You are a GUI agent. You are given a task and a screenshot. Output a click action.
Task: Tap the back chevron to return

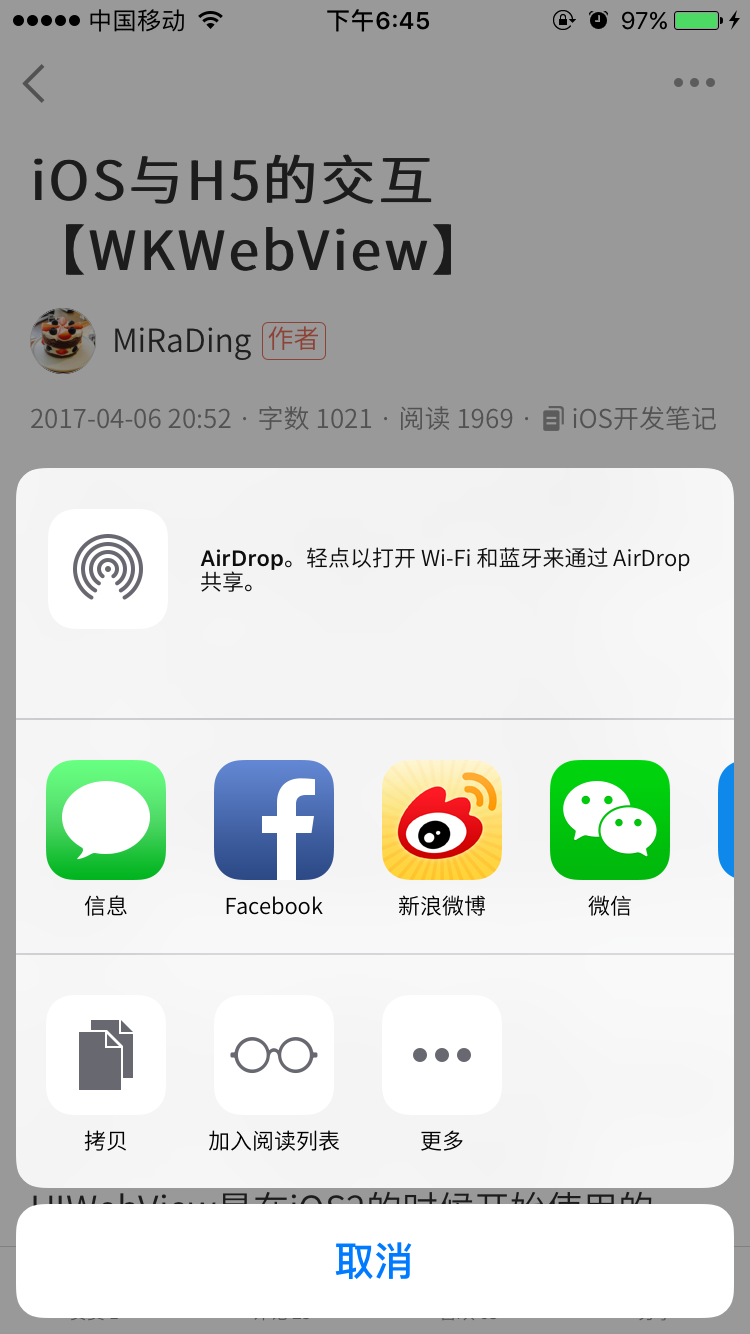(34, 84)
